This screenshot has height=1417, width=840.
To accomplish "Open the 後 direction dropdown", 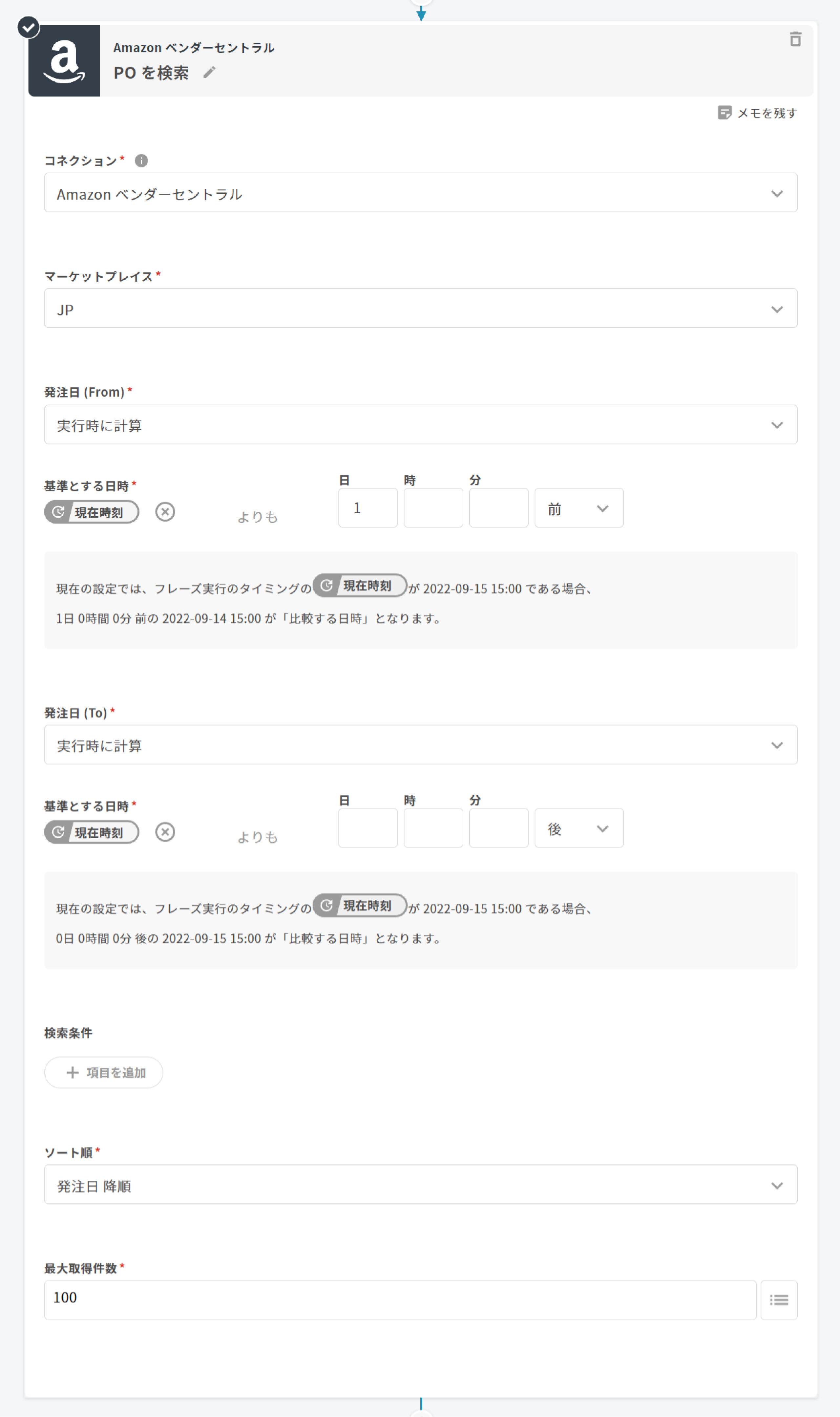I will coord(578,828).
